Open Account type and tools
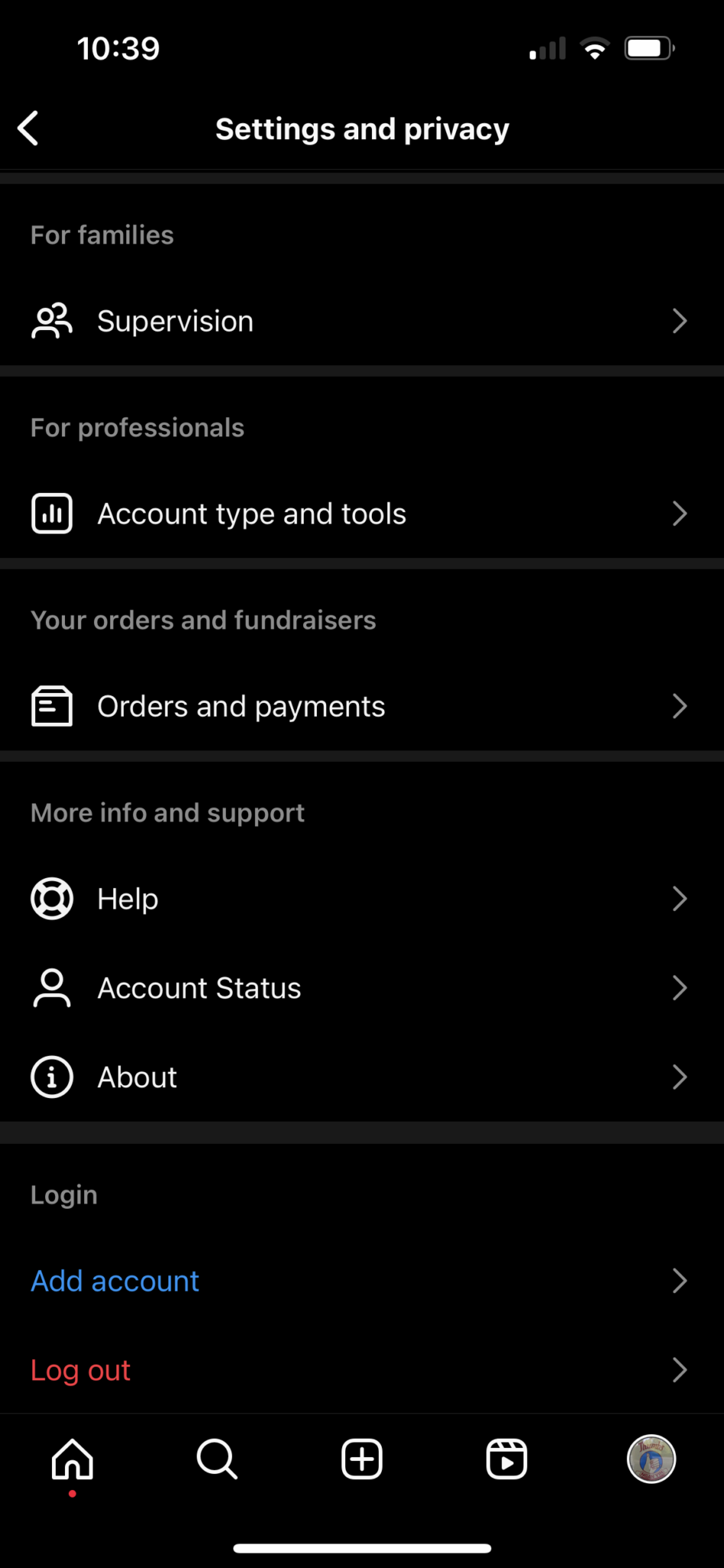 pos(361,514)
